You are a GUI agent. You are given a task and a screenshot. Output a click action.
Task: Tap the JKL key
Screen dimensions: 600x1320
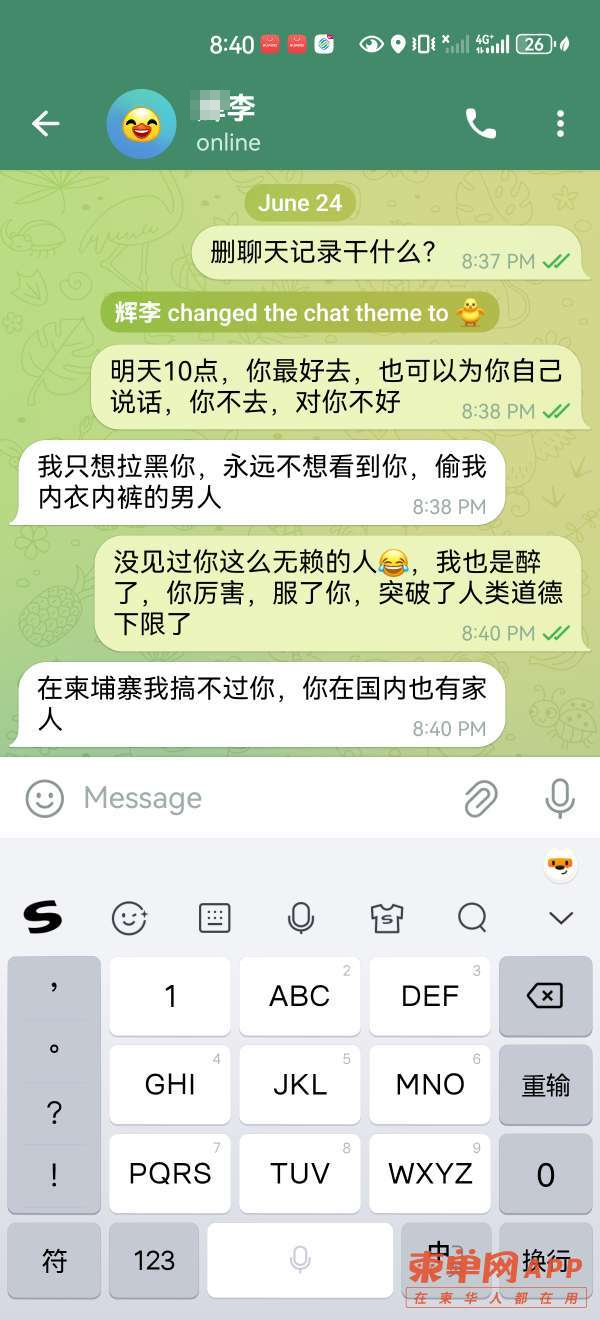coord(299,1085)
